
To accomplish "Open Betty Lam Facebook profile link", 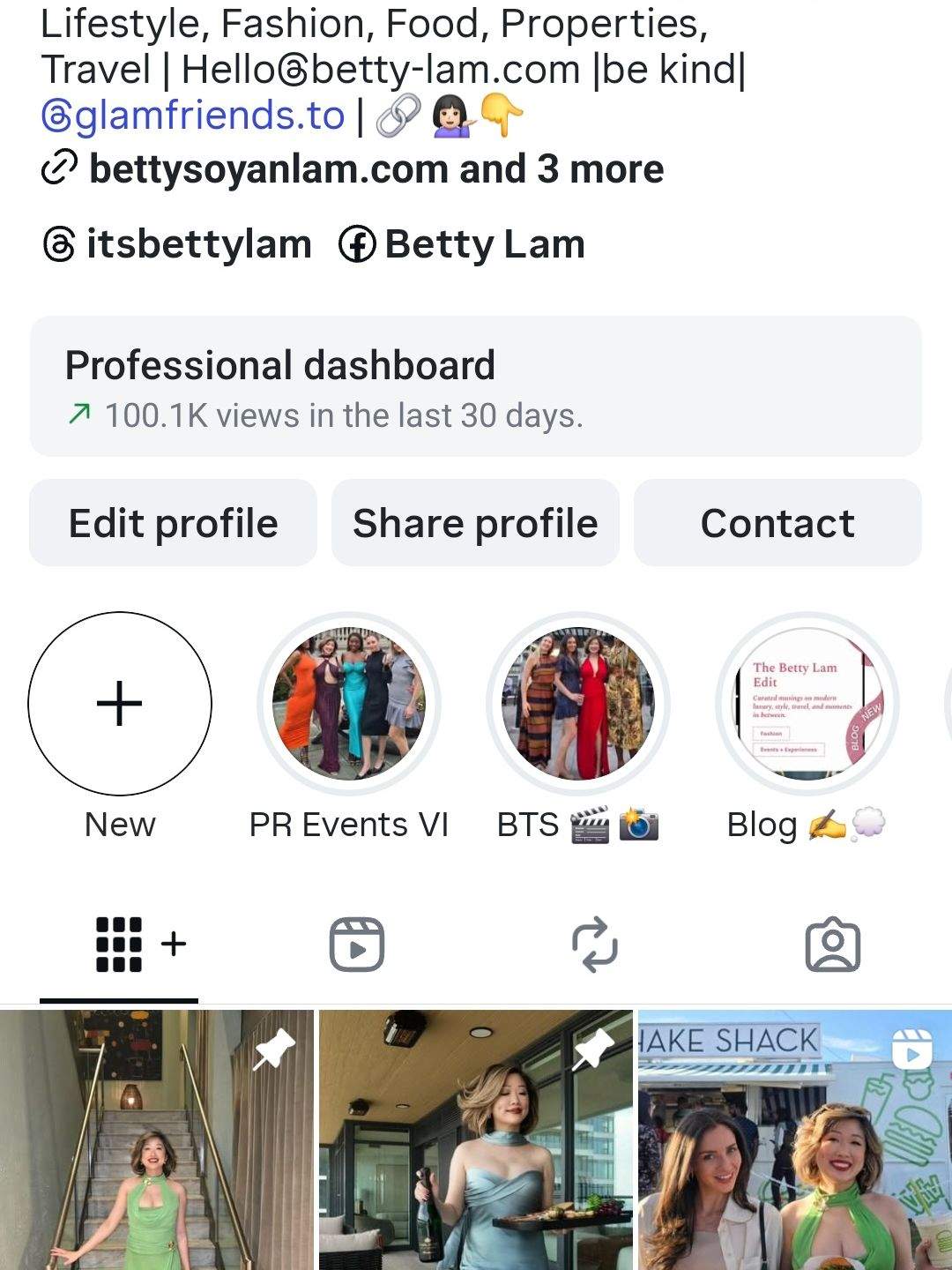I will point(464,244).
